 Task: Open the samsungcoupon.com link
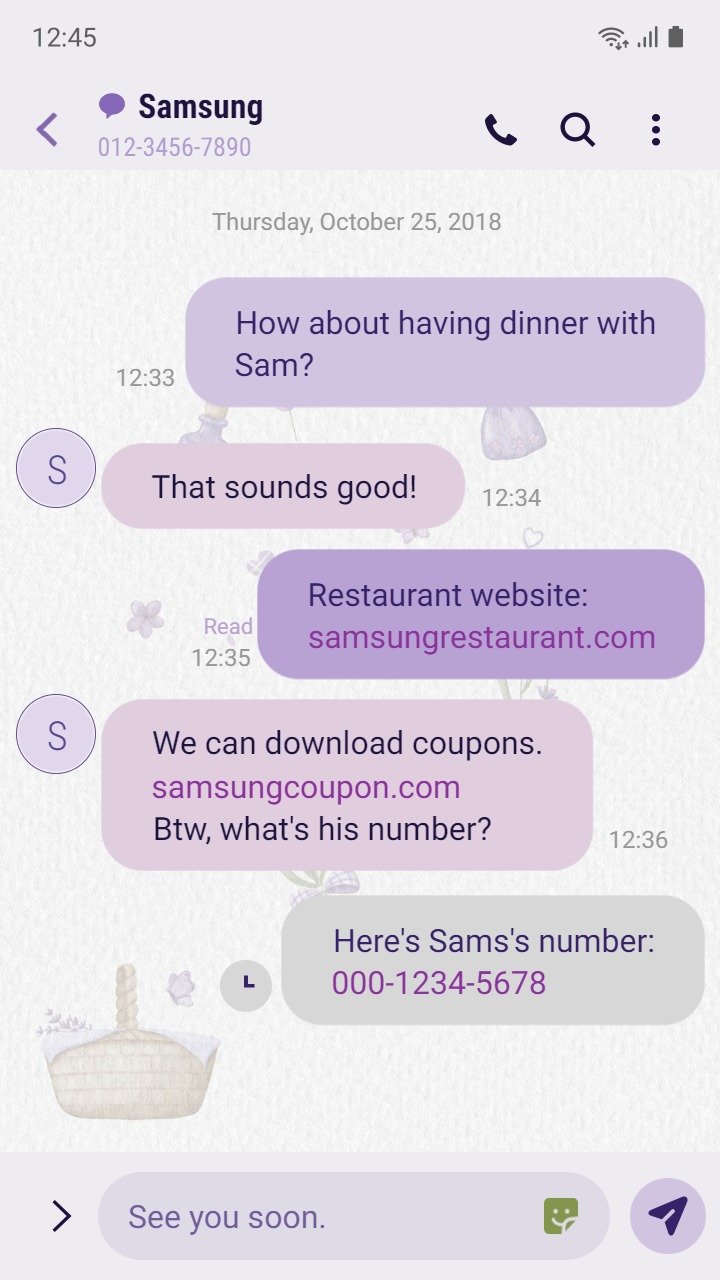306,787
